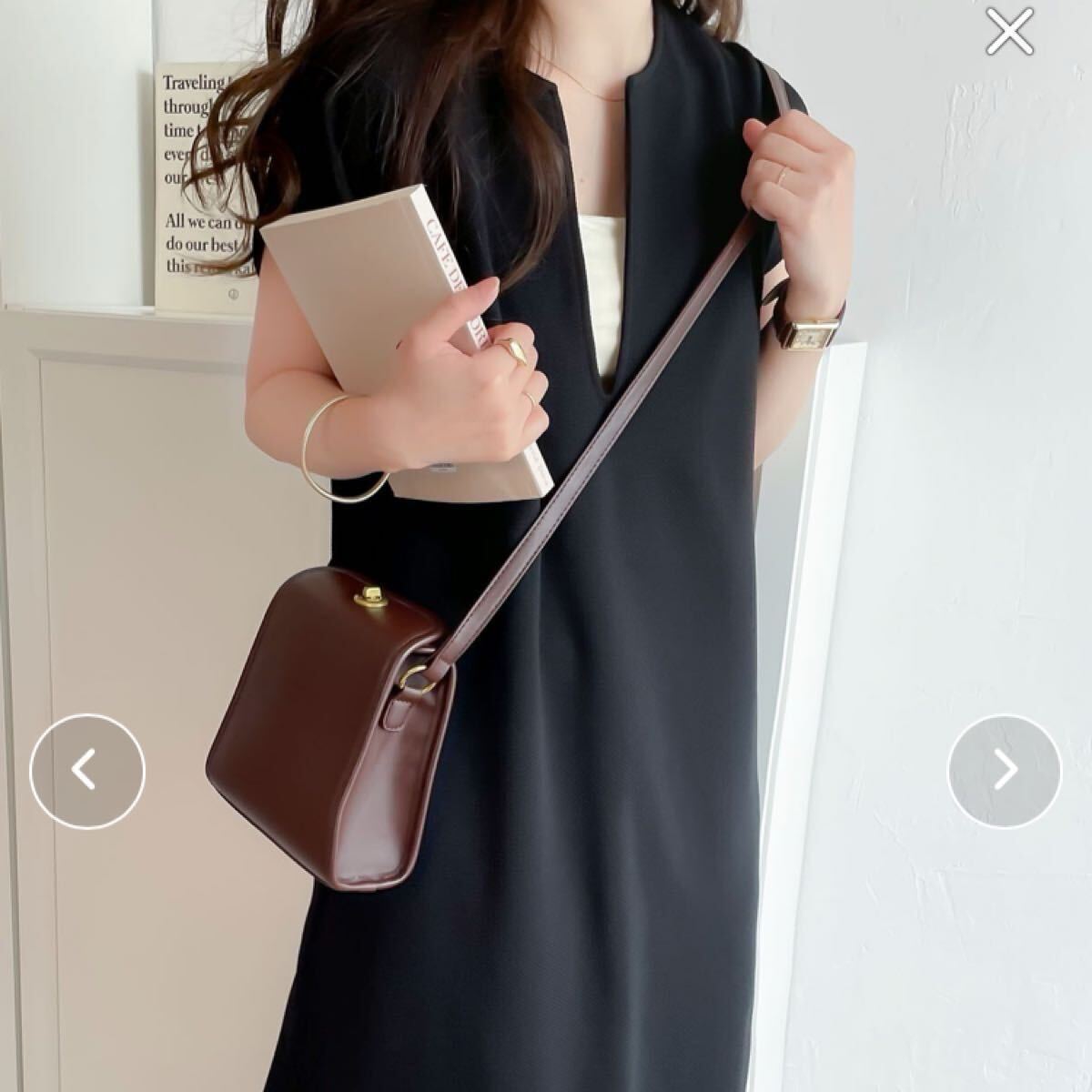Close the full-screen image viewer

[x=1009, y=32]
